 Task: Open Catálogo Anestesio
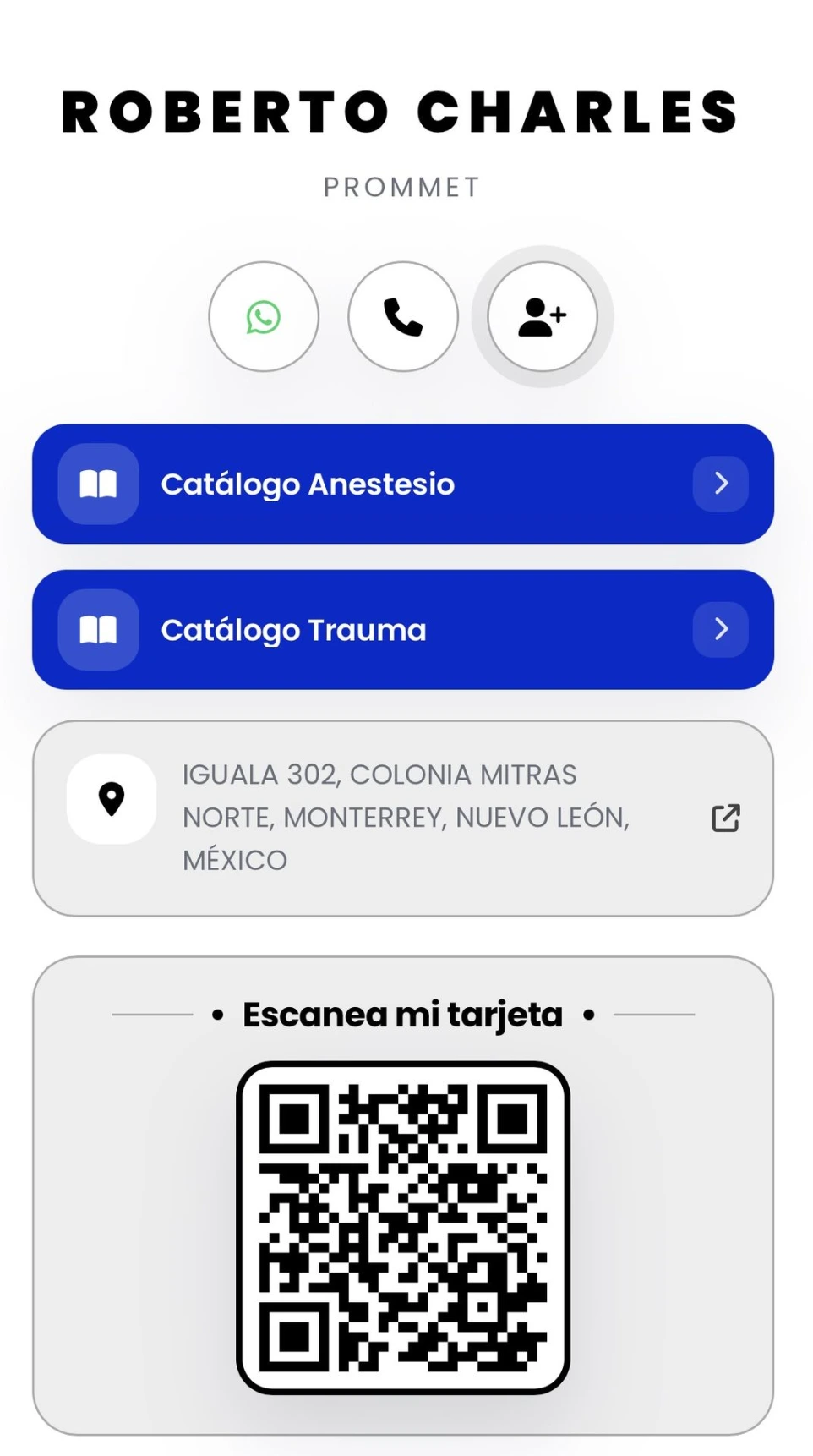[403, 484]
